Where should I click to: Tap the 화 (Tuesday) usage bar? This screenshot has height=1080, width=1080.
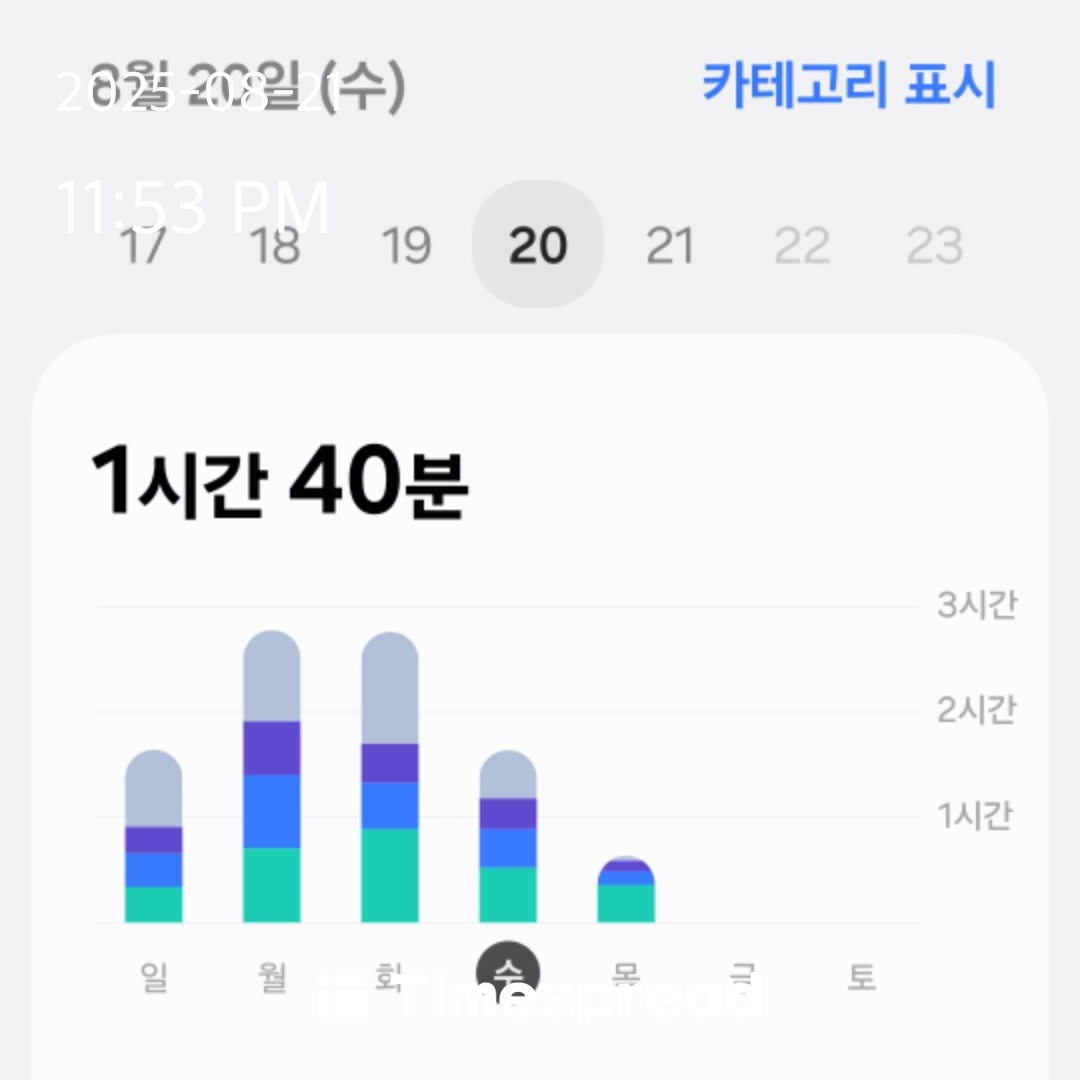(390, 778)
